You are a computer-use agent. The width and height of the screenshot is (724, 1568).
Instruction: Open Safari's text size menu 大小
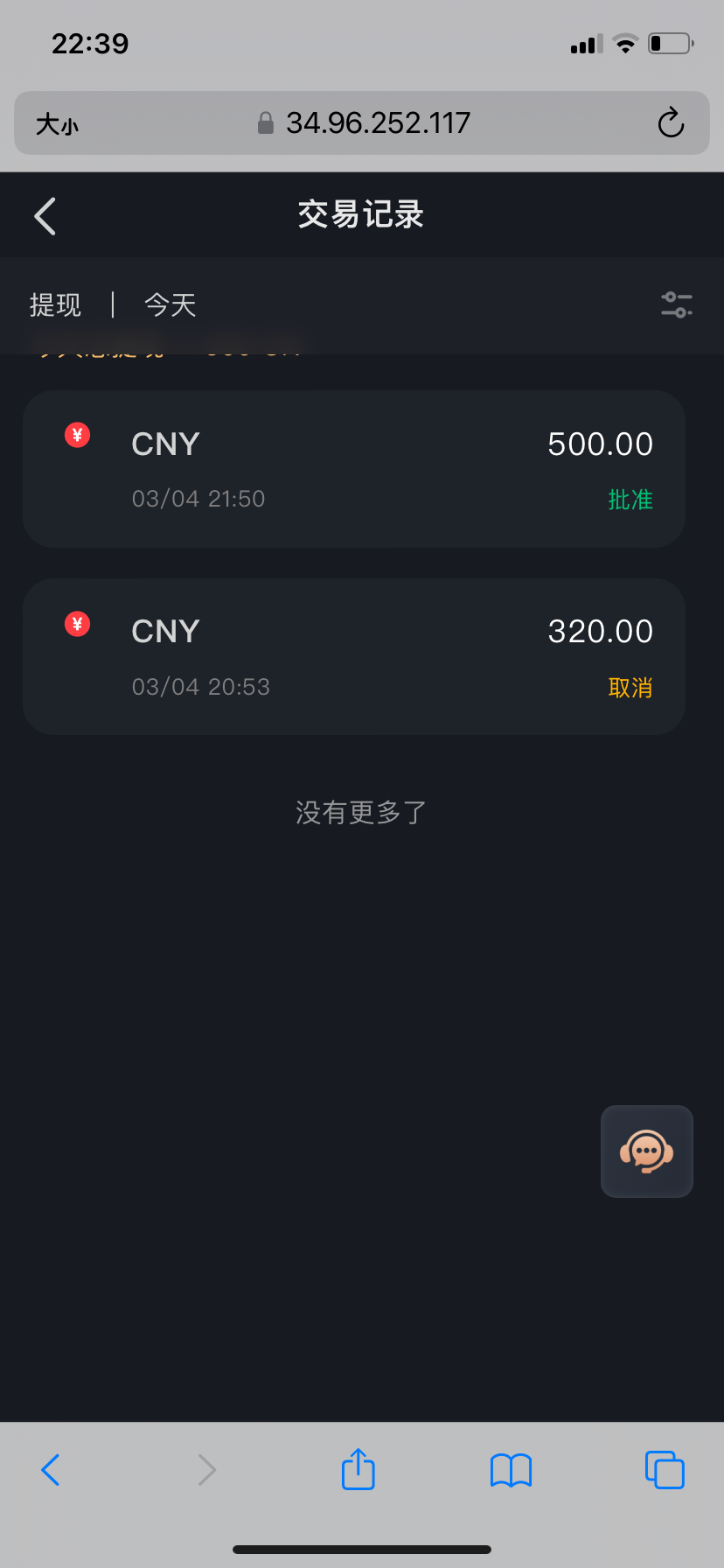(x=58, y=124)
